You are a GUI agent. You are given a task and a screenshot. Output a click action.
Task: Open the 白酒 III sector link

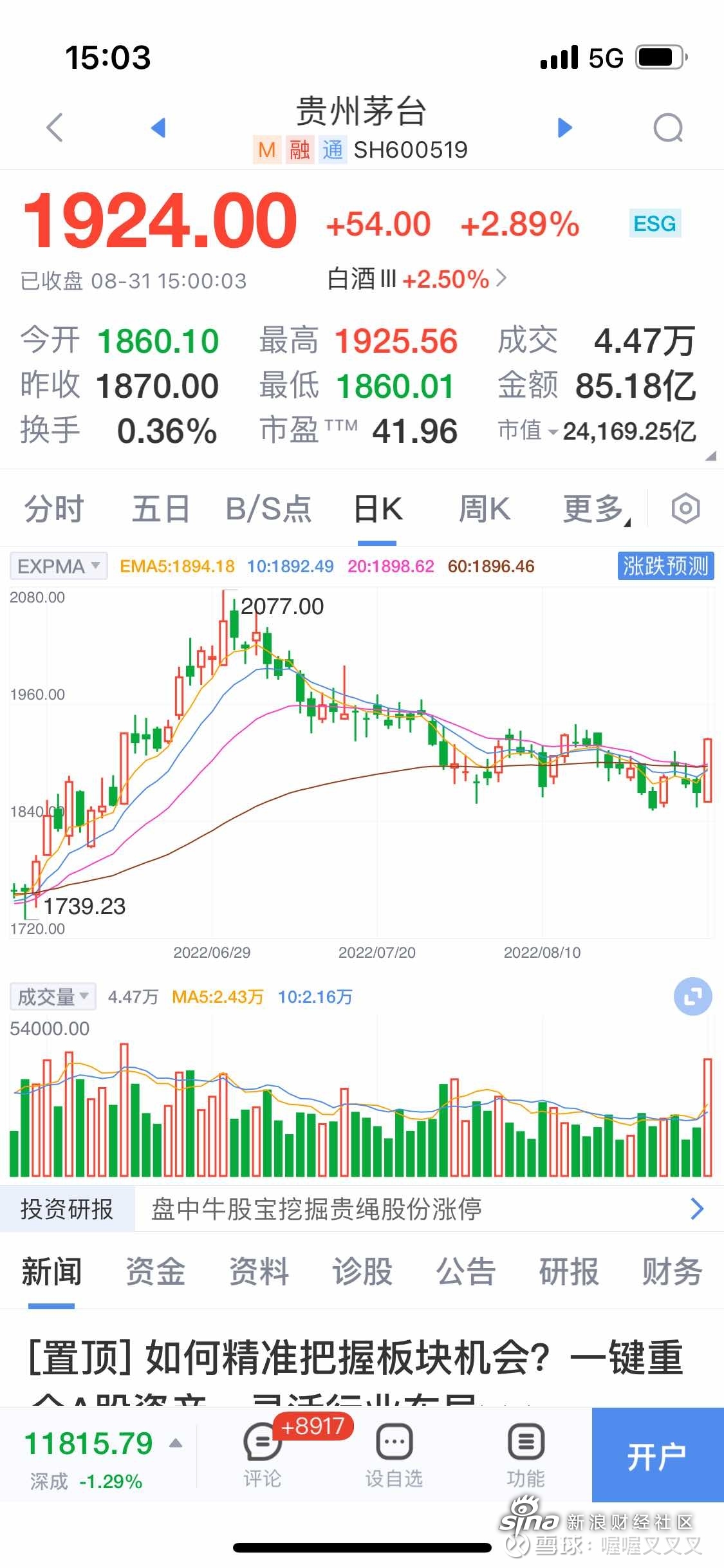pos(417,279)
